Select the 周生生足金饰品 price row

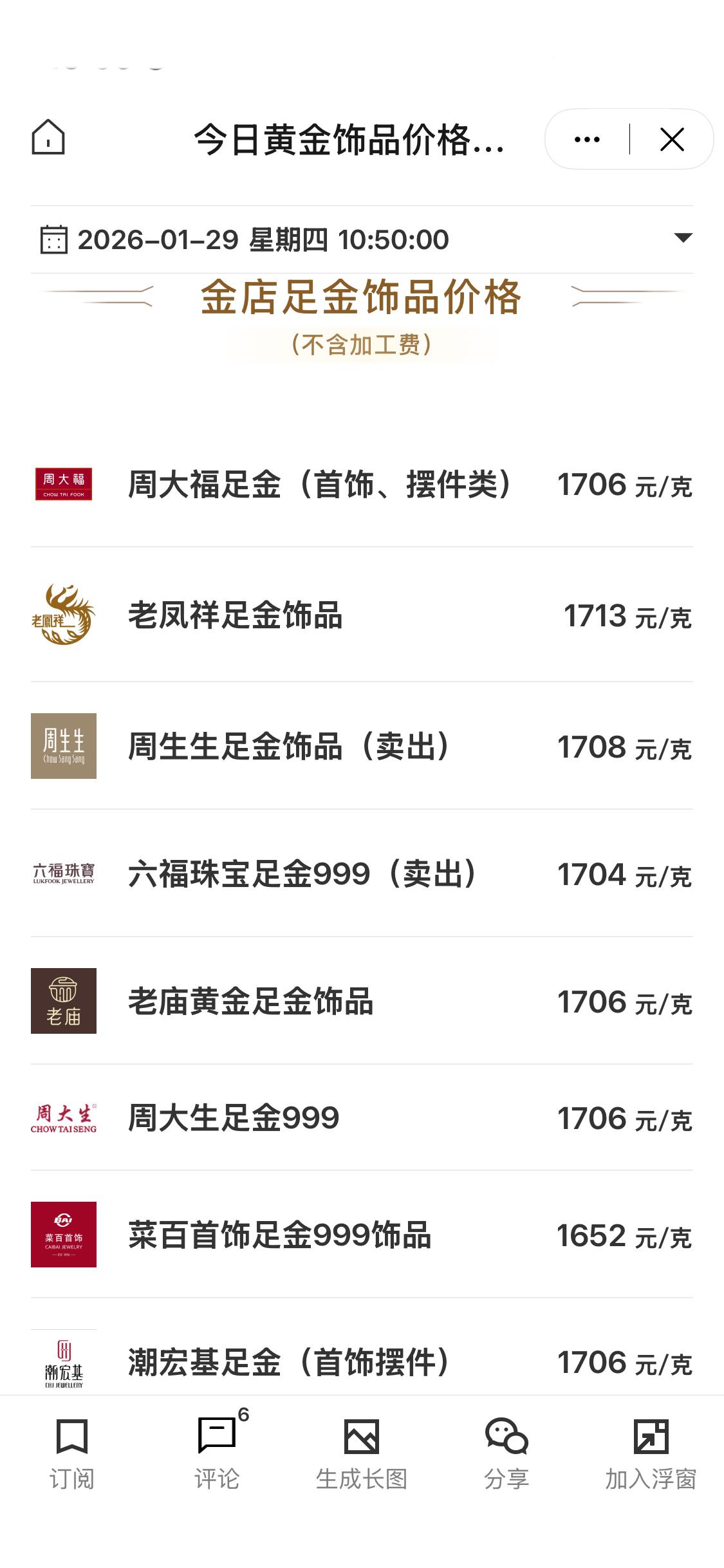point(360,747)
